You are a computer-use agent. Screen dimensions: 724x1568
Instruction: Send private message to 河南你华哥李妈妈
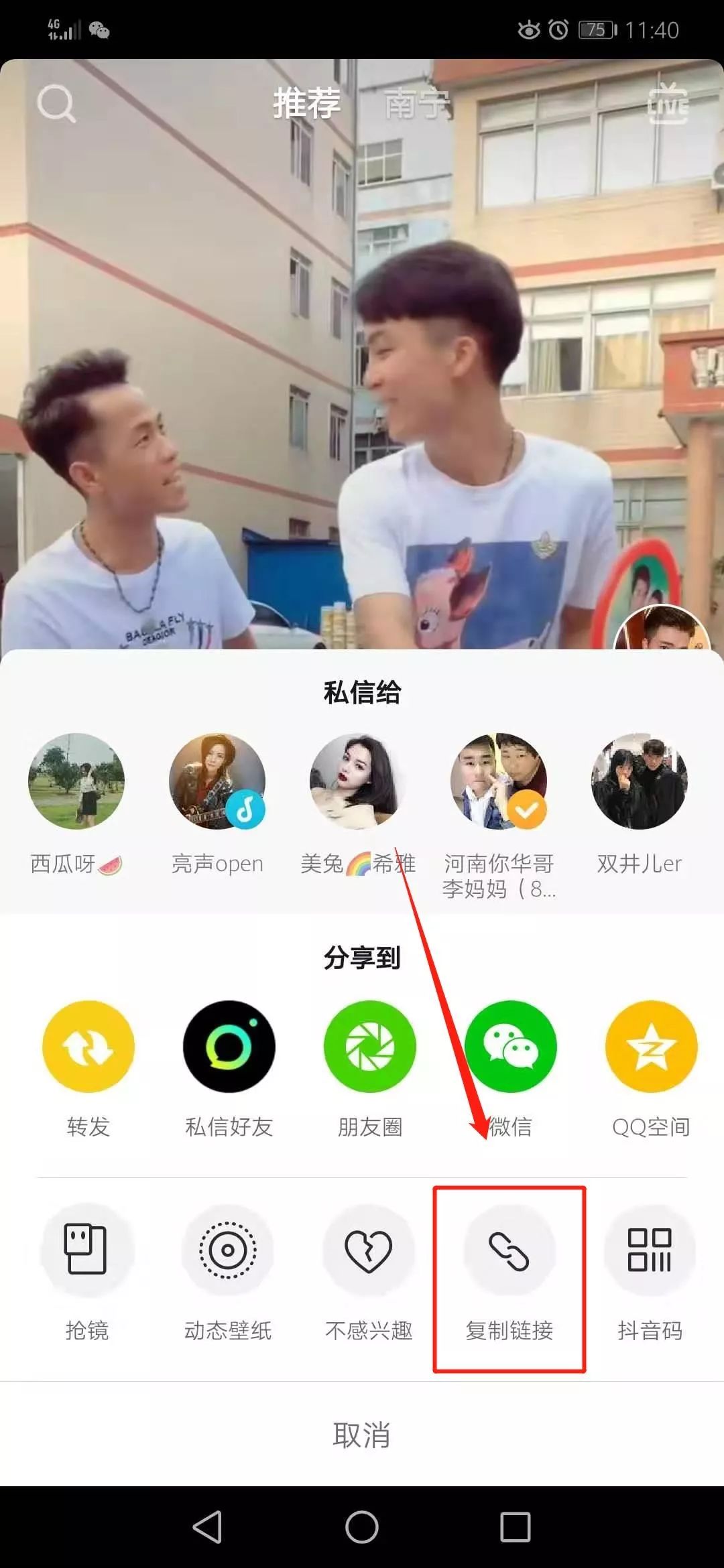[499, 781]
